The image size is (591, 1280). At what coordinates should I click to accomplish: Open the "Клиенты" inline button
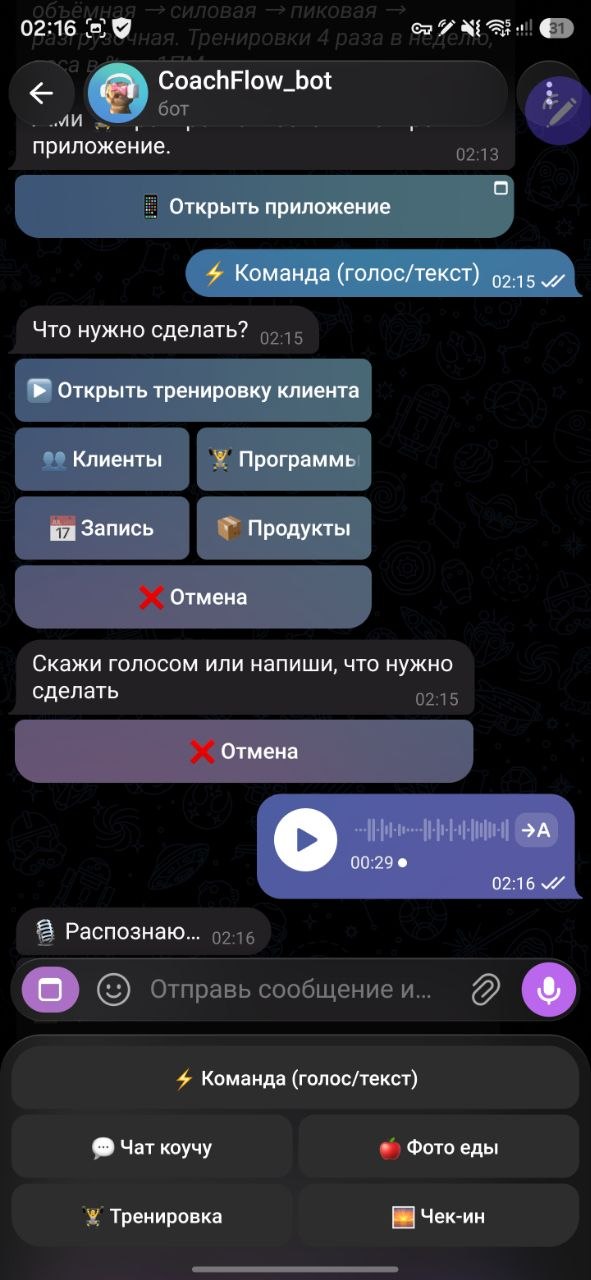102,459
